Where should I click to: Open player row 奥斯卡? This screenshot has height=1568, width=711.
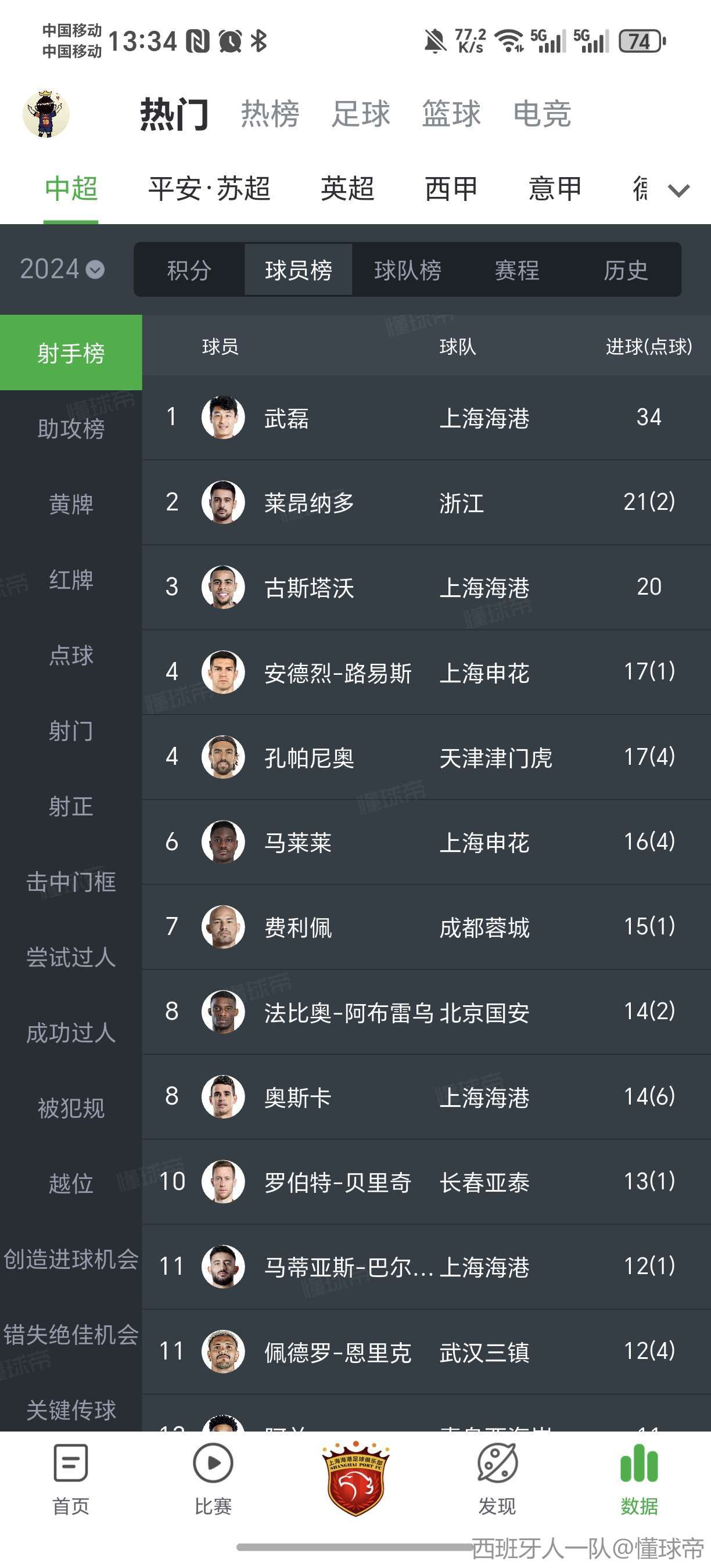click(426, 1097)
